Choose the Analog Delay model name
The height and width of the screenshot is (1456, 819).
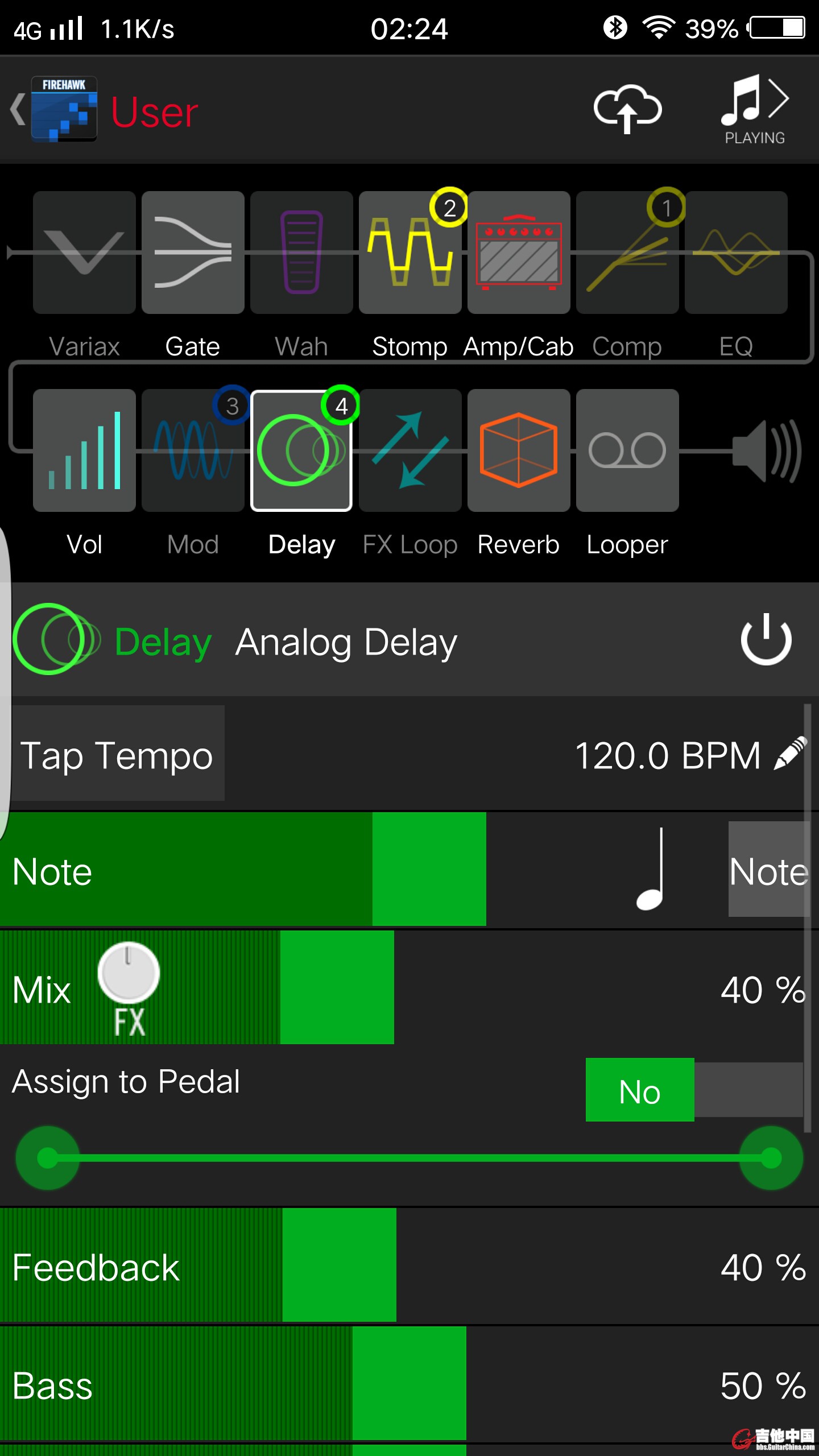point(346,643)
